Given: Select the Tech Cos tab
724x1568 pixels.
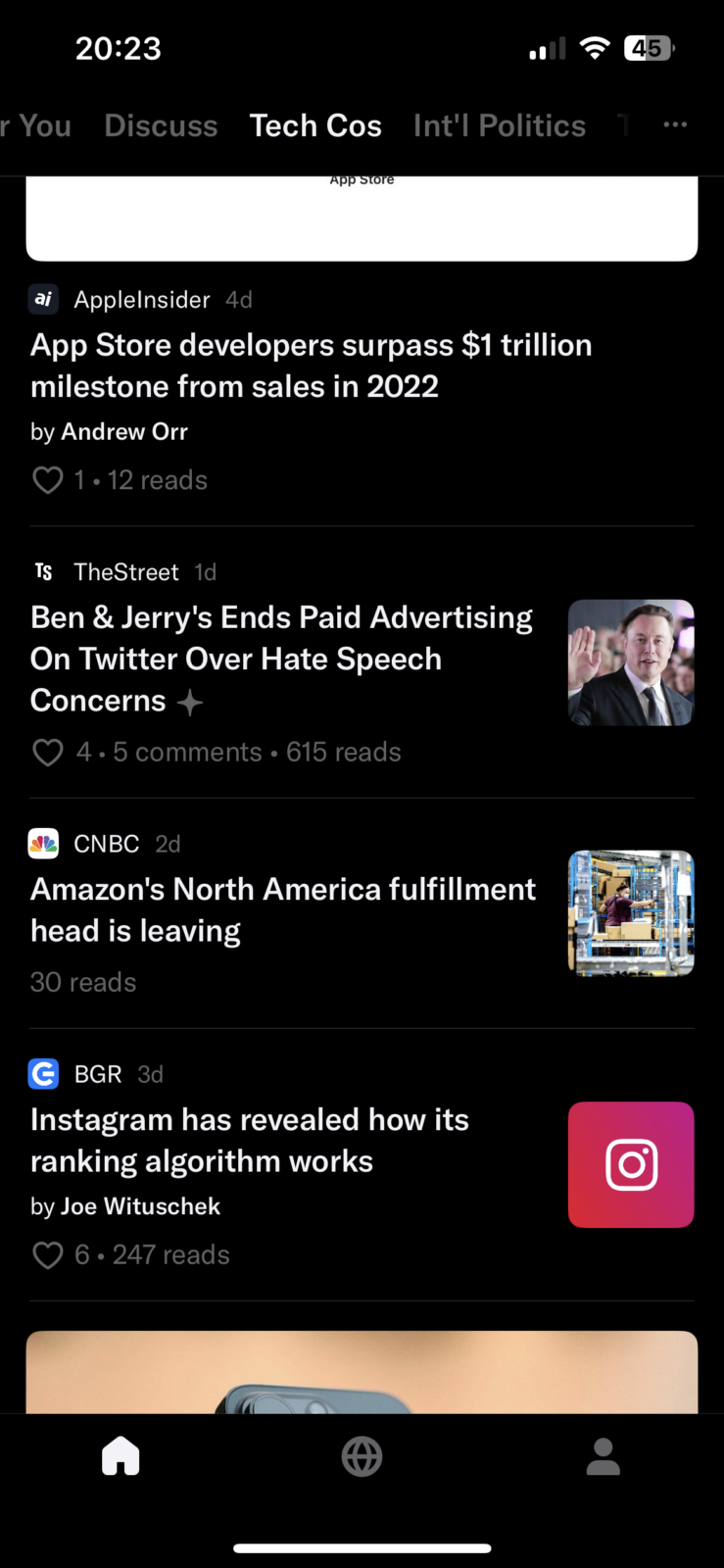Looking at the screenshot, I should click(315, 125).
